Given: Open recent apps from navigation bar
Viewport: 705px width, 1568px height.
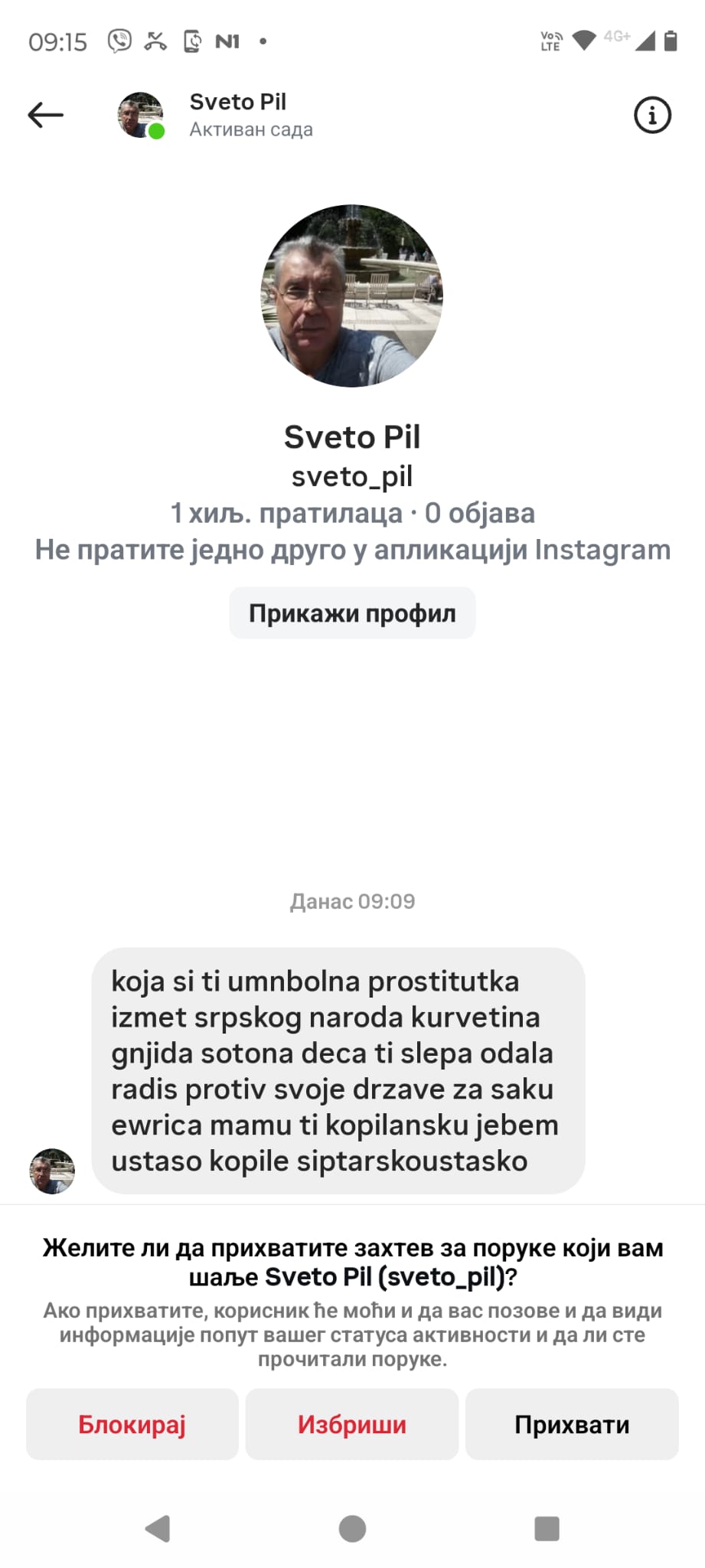Looking at the screenshot, I should 547,1529.
